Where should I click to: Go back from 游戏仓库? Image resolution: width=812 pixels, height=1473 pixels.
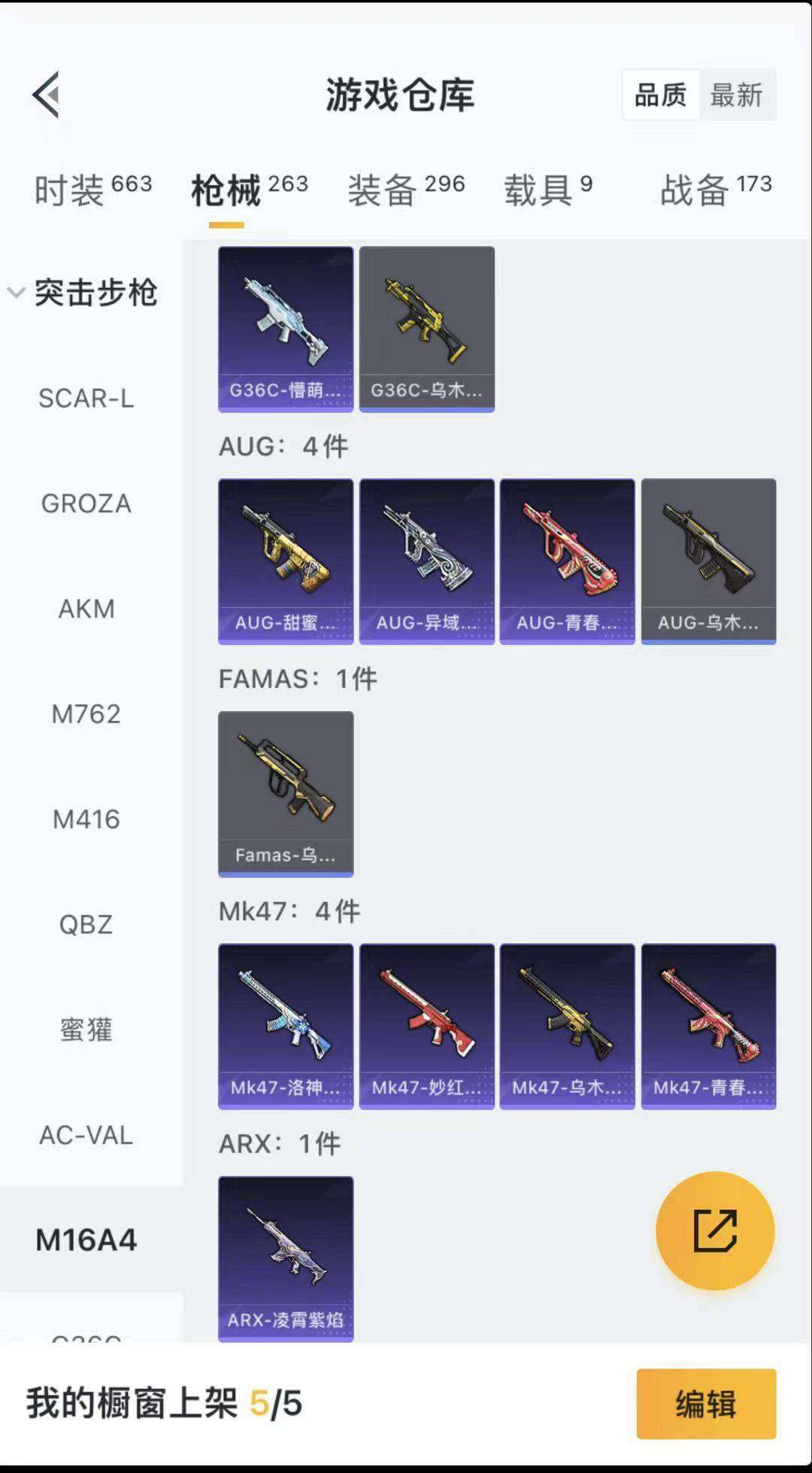click(x=47, y=96)
